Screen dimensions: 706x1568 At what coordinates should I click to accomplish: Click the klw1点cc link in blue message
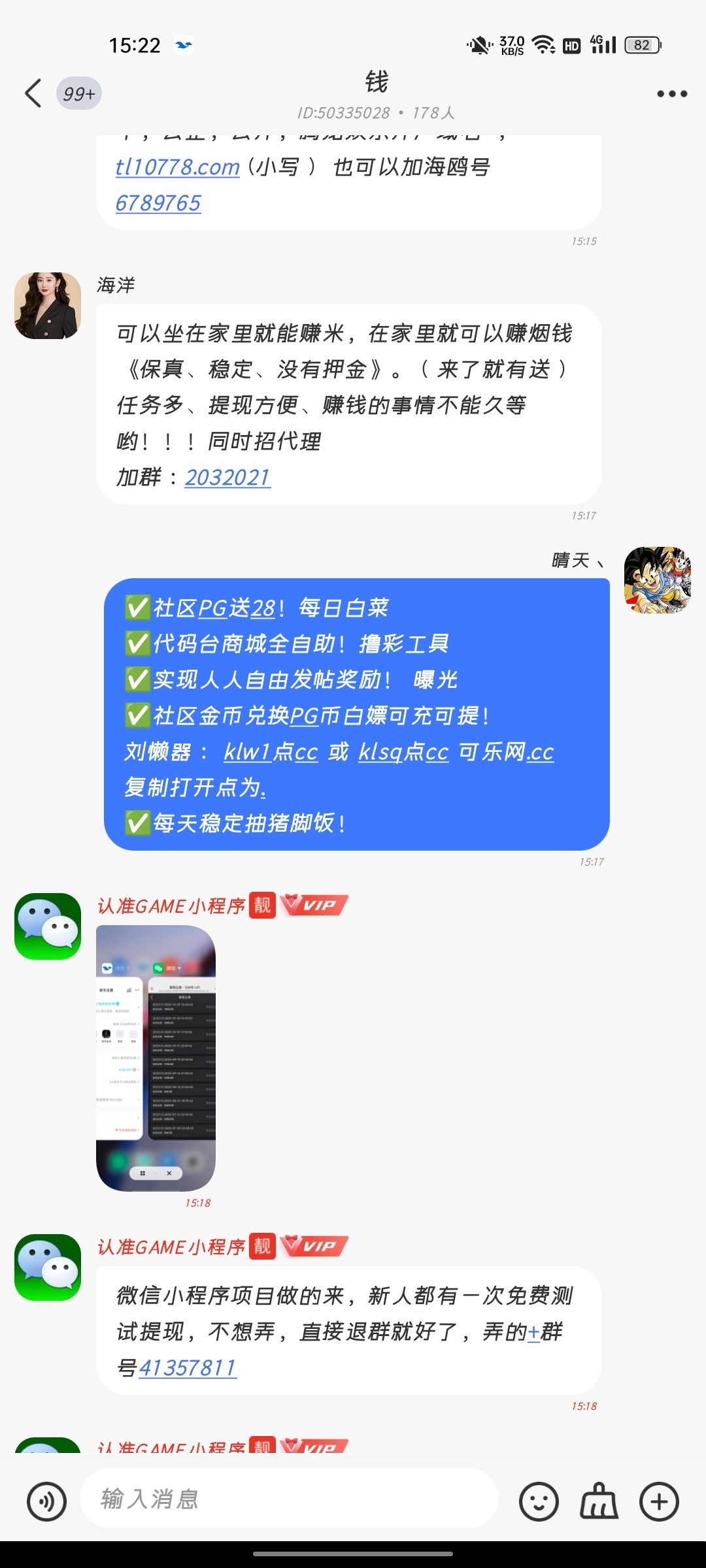(x=271, y=752)
